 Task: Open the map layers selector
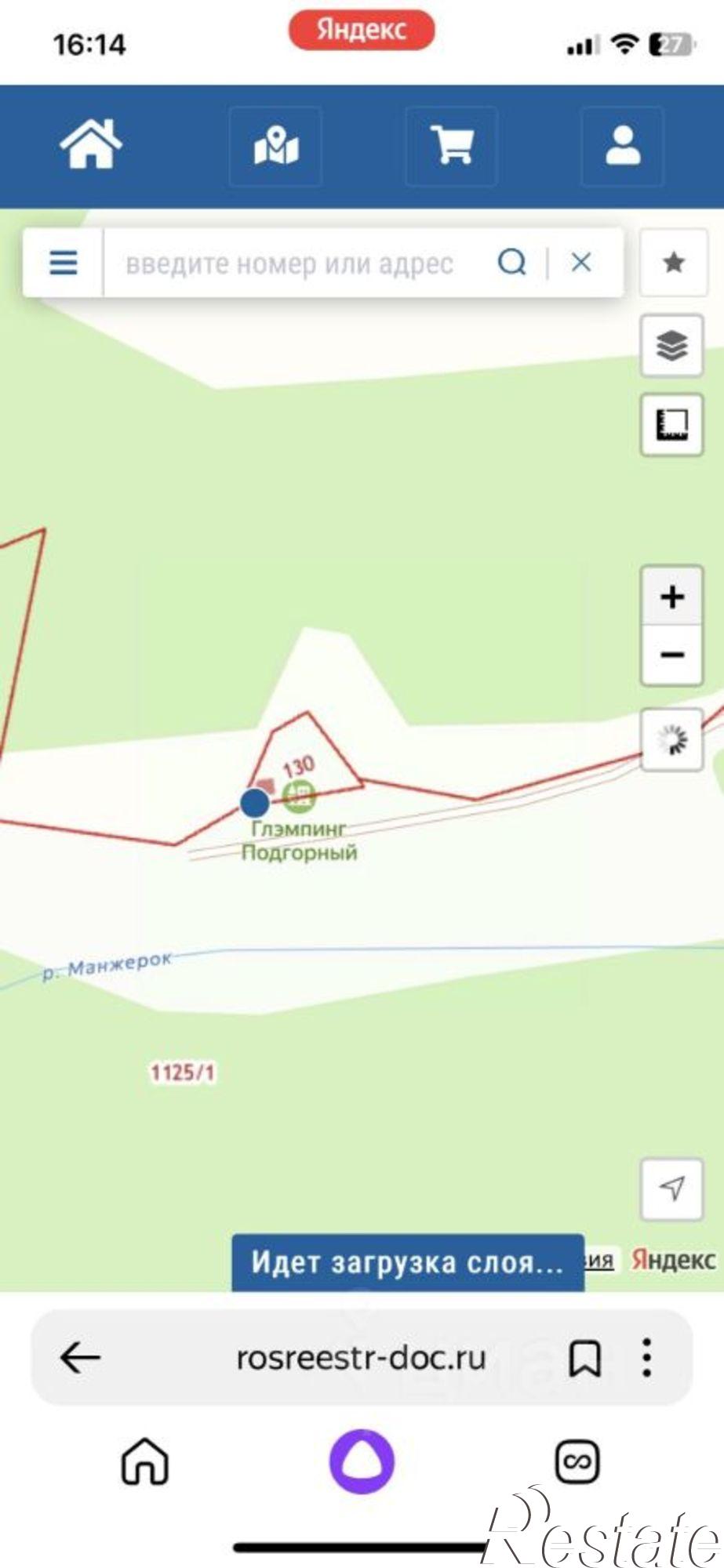[x=672, y=345]
